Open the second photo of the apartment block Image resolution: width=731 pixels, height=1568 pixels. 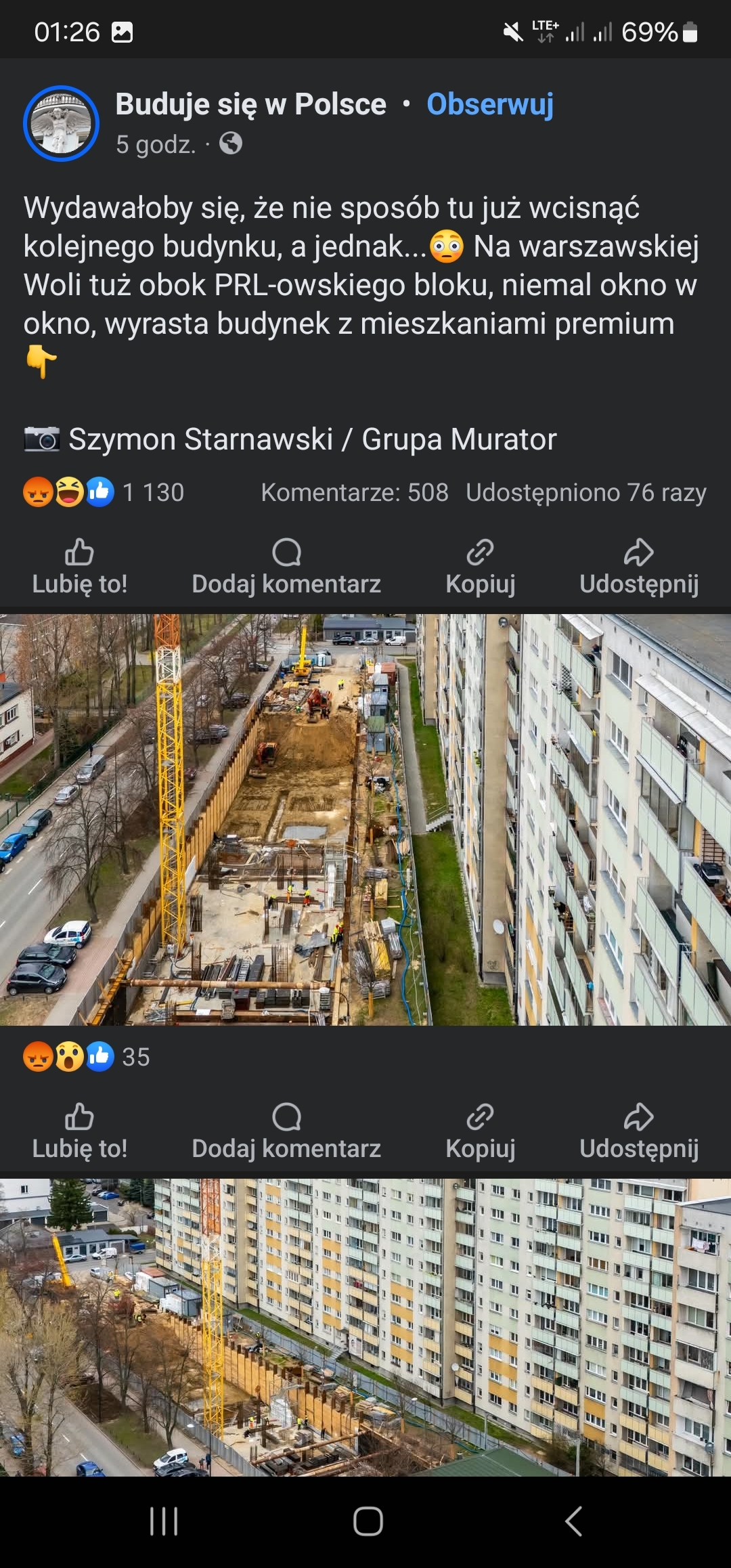click(365, 1327)
